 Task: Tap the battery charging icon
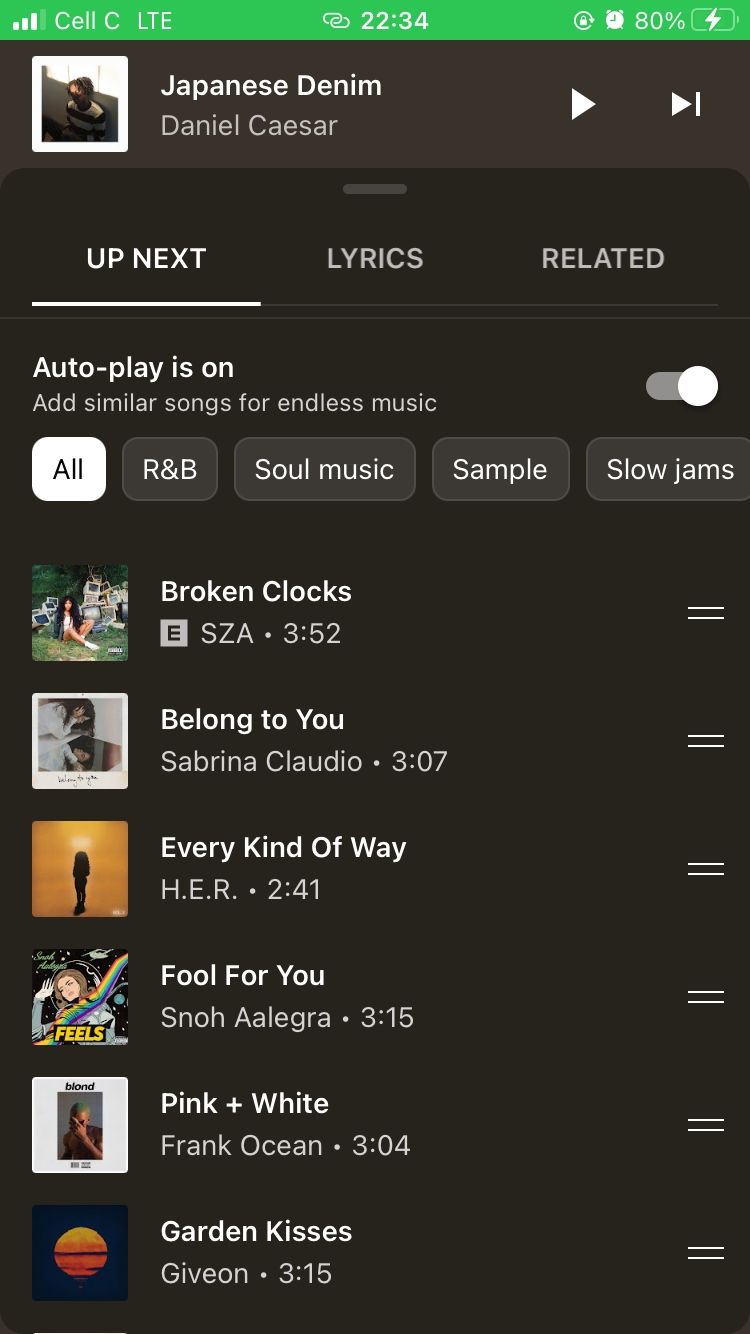(x=712, y=19)
